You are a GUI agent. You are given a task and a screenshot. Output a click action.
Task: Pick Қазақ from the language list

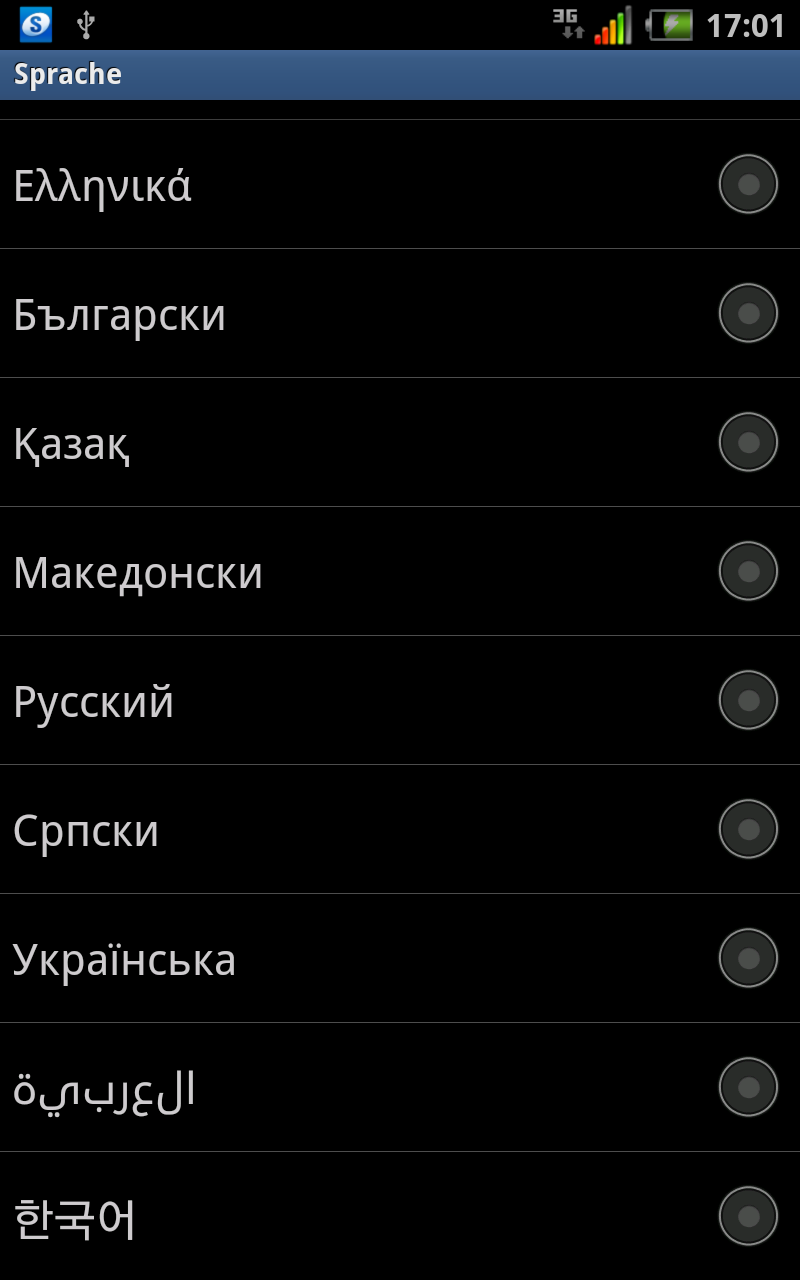(400, 442)
